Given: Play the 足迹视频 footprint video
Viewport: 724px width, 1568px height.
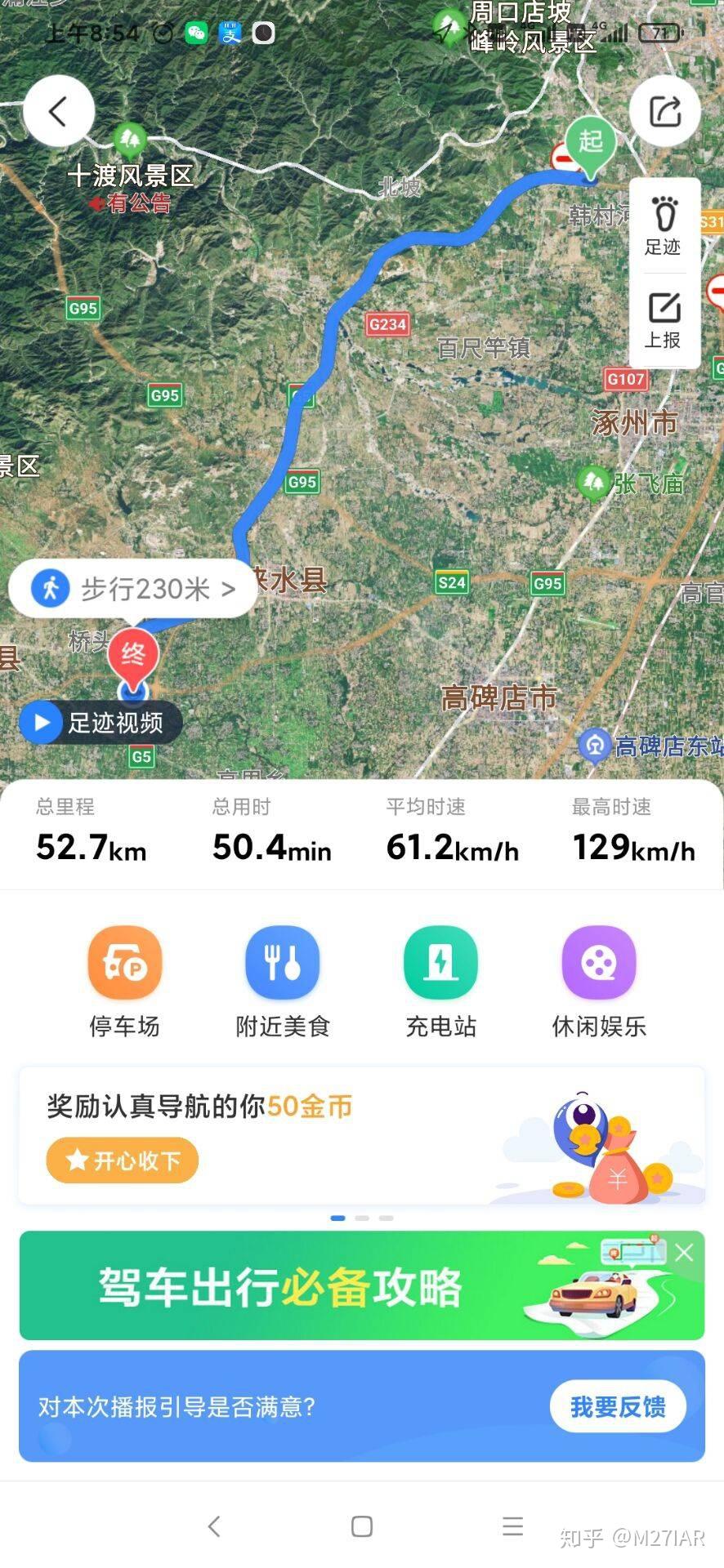Looking at the screenshot, I should (101, 723).
